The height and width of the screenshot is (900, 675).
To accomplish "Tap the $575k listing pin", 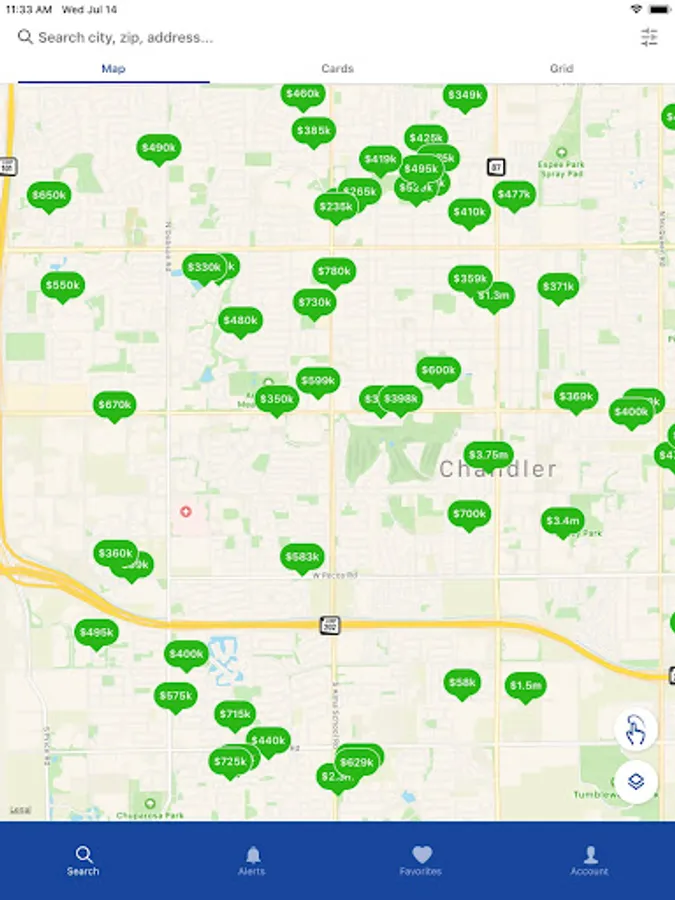I will 176,696.
